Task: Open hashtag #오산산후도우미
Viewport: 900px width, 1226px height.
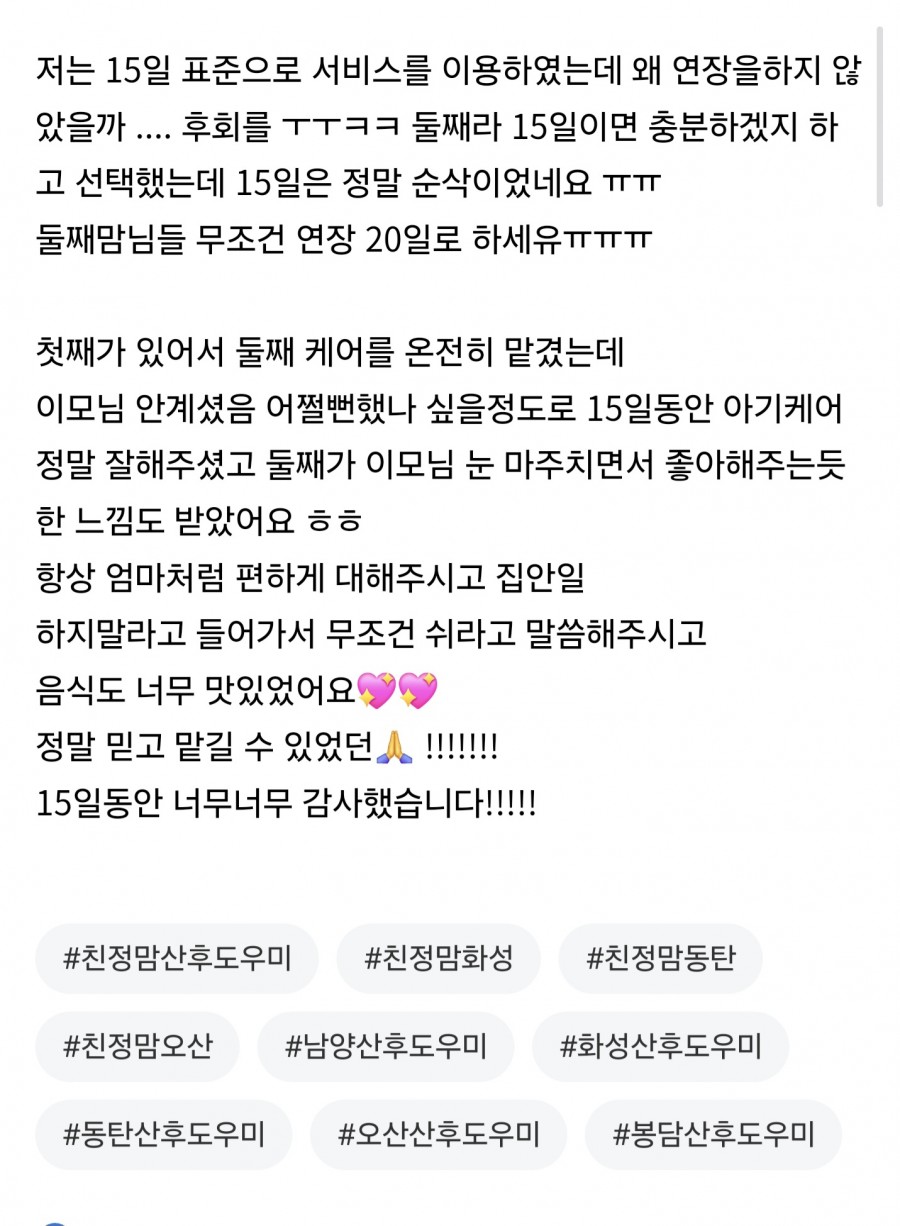Action: (439, 1135)
